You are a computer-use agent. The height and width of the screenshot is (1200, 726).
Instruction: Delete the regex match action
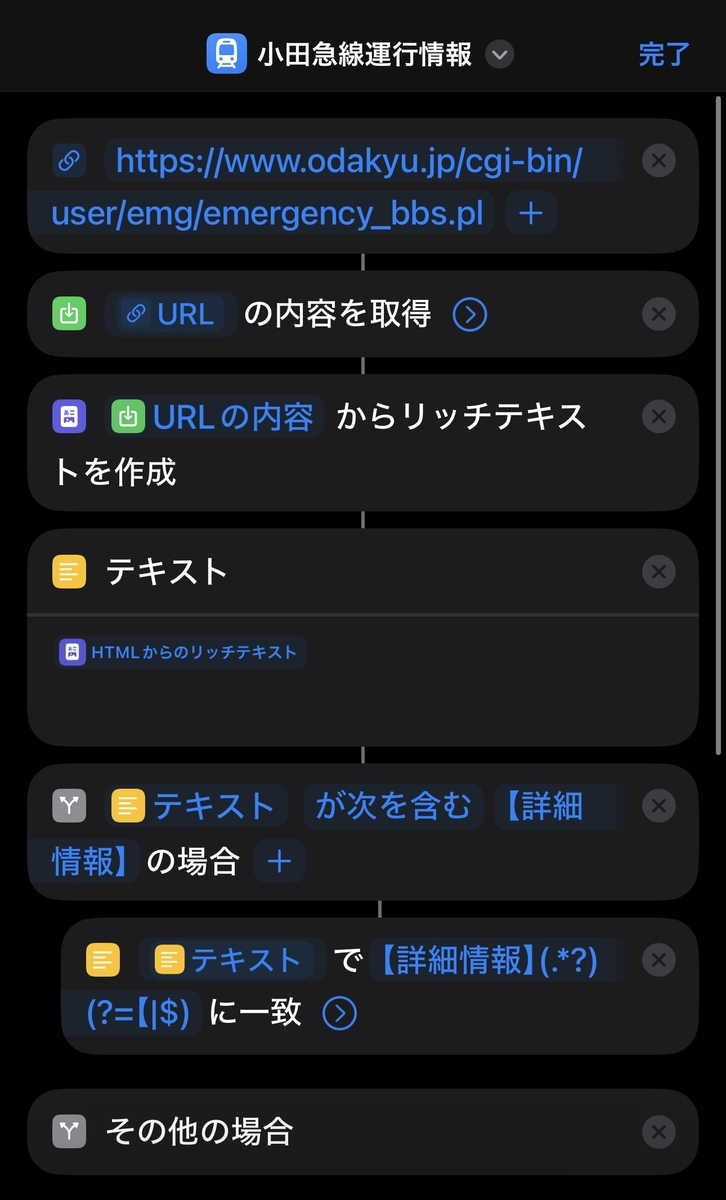[x=658, y=961]
